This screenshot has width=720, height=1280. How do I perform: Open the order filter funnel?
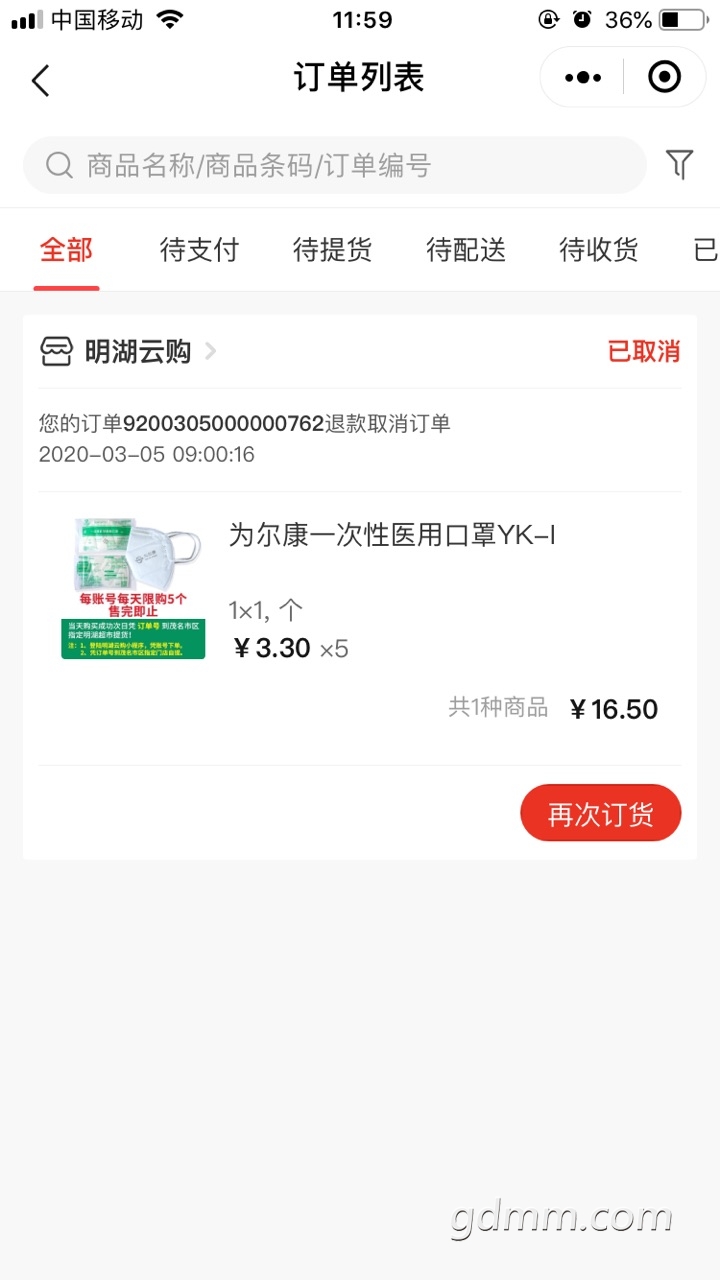coord(679,165)
